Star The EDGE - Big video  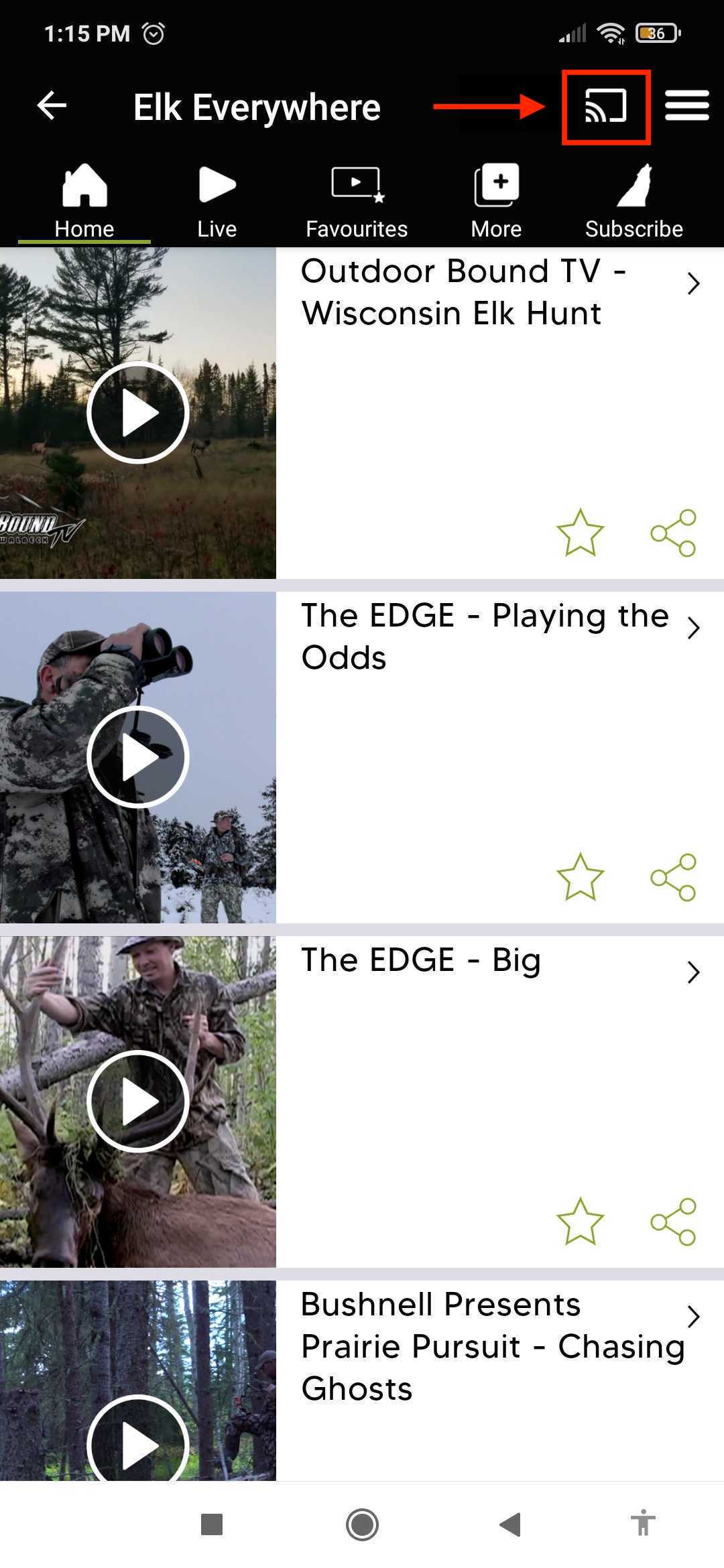[x=580, y=1222]
